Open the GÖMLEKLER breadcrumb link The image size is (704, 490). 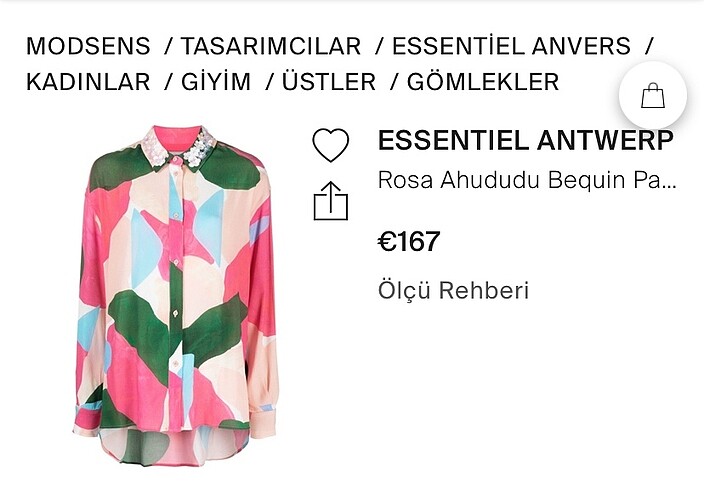483,82
